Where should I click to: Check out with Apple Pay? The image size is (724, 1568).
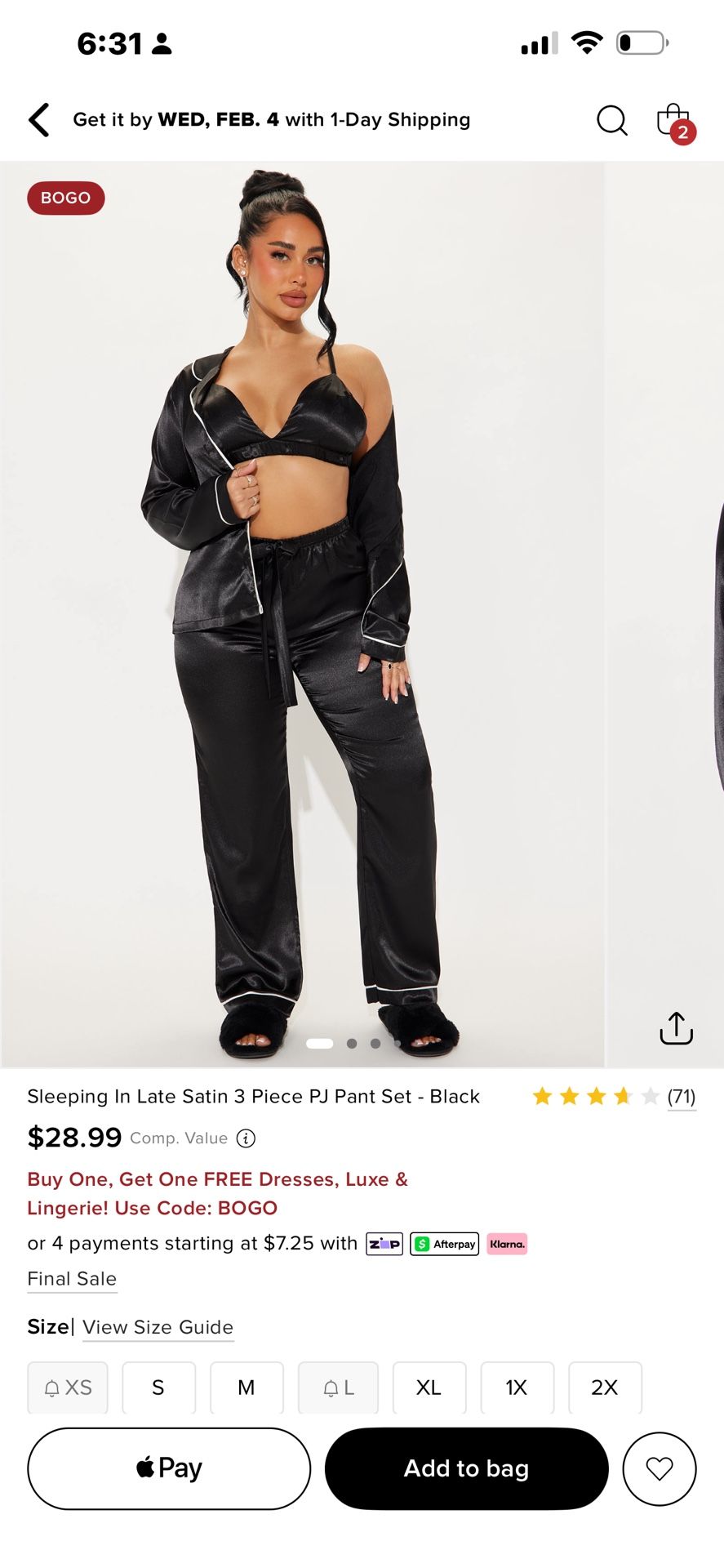(169, 1468)
